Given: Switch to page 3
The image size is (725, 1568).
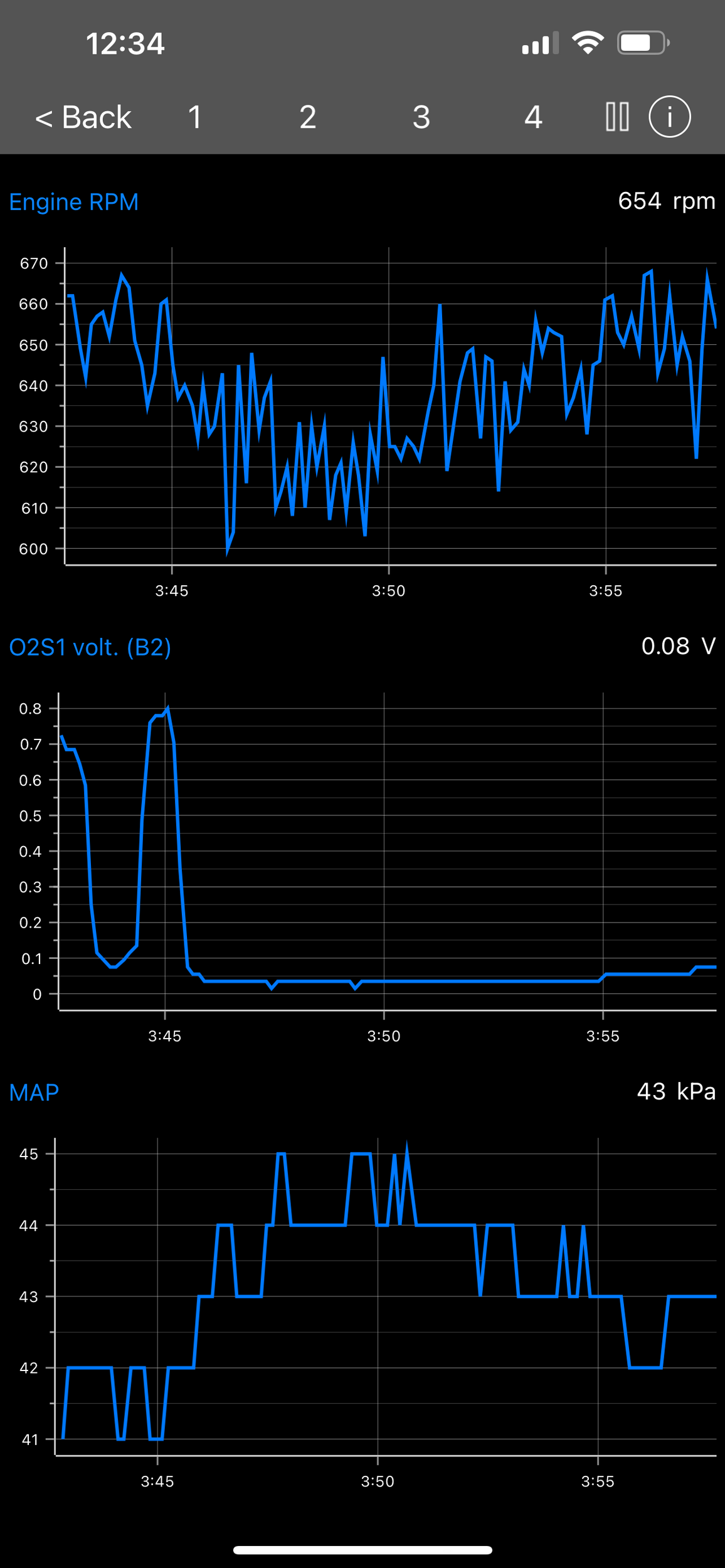Looking at the screenshot, I should click(421, 117).
